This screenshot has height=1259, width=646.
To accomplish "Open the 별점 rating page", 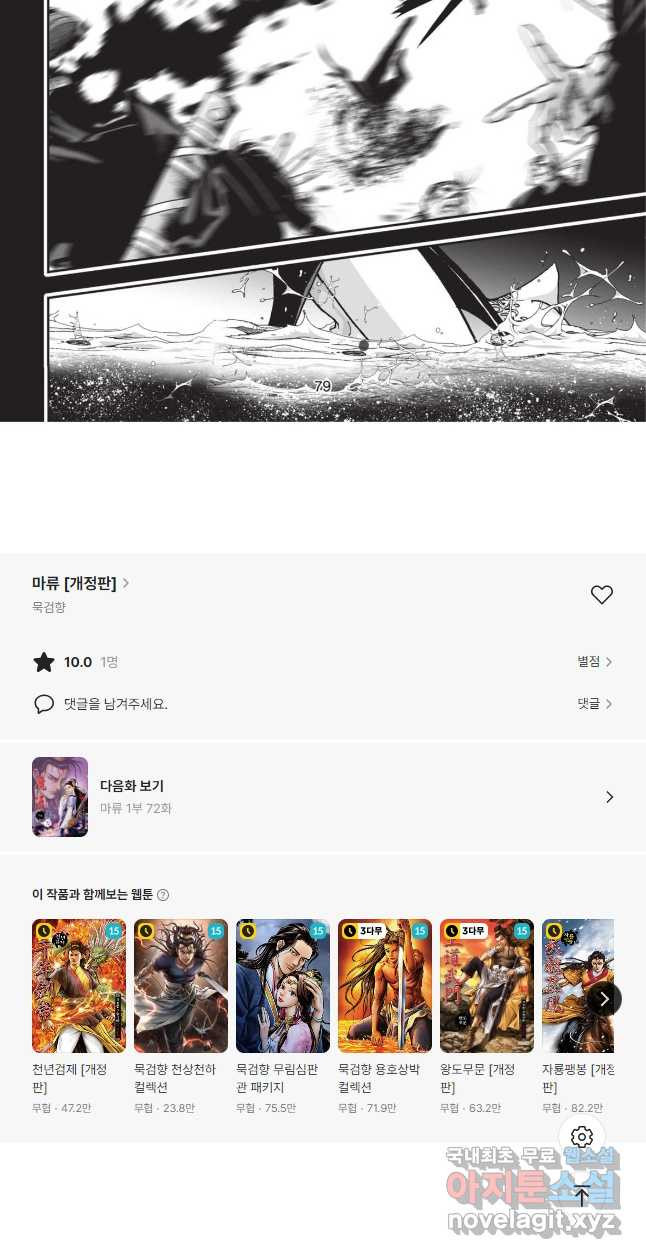I will point(594,662).
